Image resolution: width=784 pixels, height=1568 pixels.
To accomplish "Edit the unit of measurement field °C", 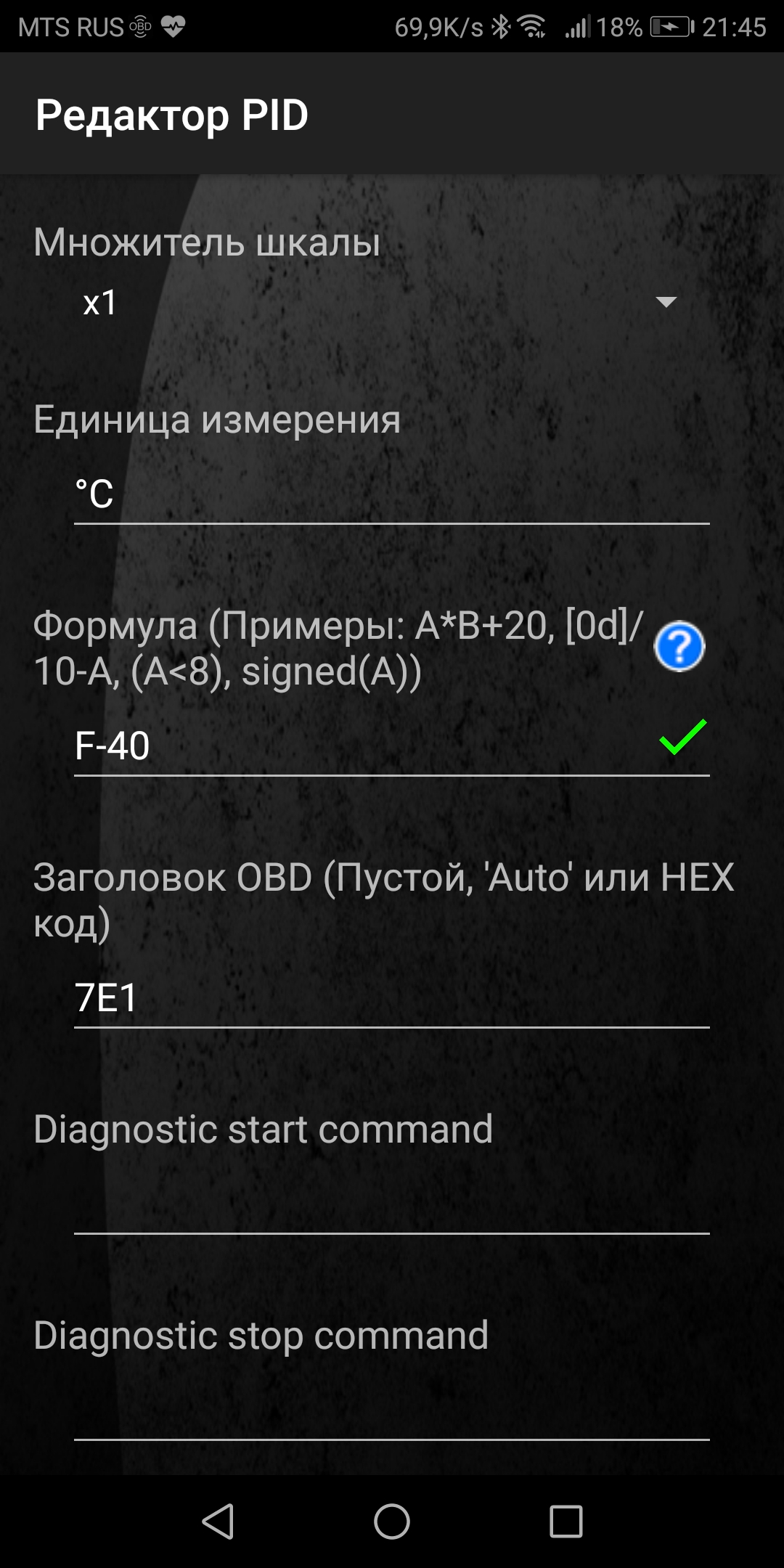I will tap(391, 495).
